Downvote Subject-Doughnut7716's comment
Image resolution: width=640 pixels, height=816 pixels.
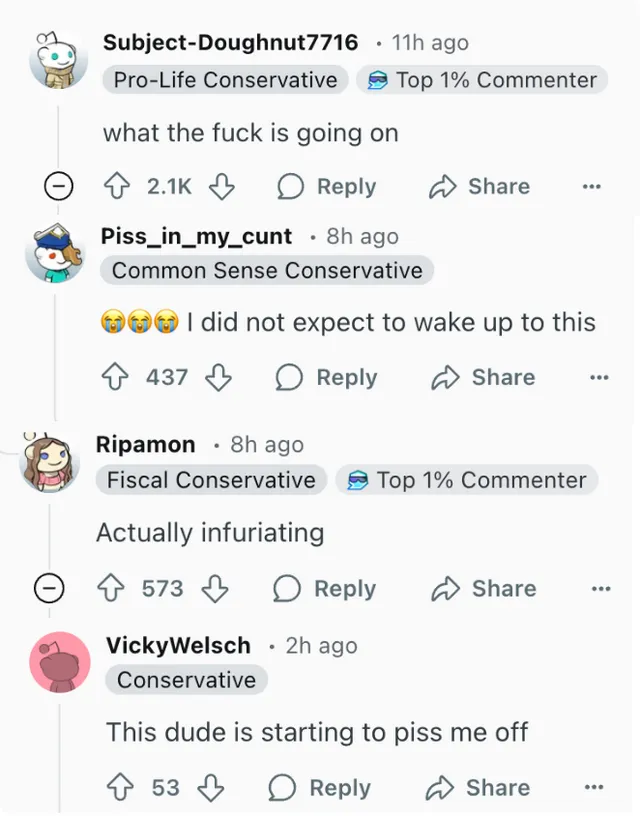click(222, 187)
